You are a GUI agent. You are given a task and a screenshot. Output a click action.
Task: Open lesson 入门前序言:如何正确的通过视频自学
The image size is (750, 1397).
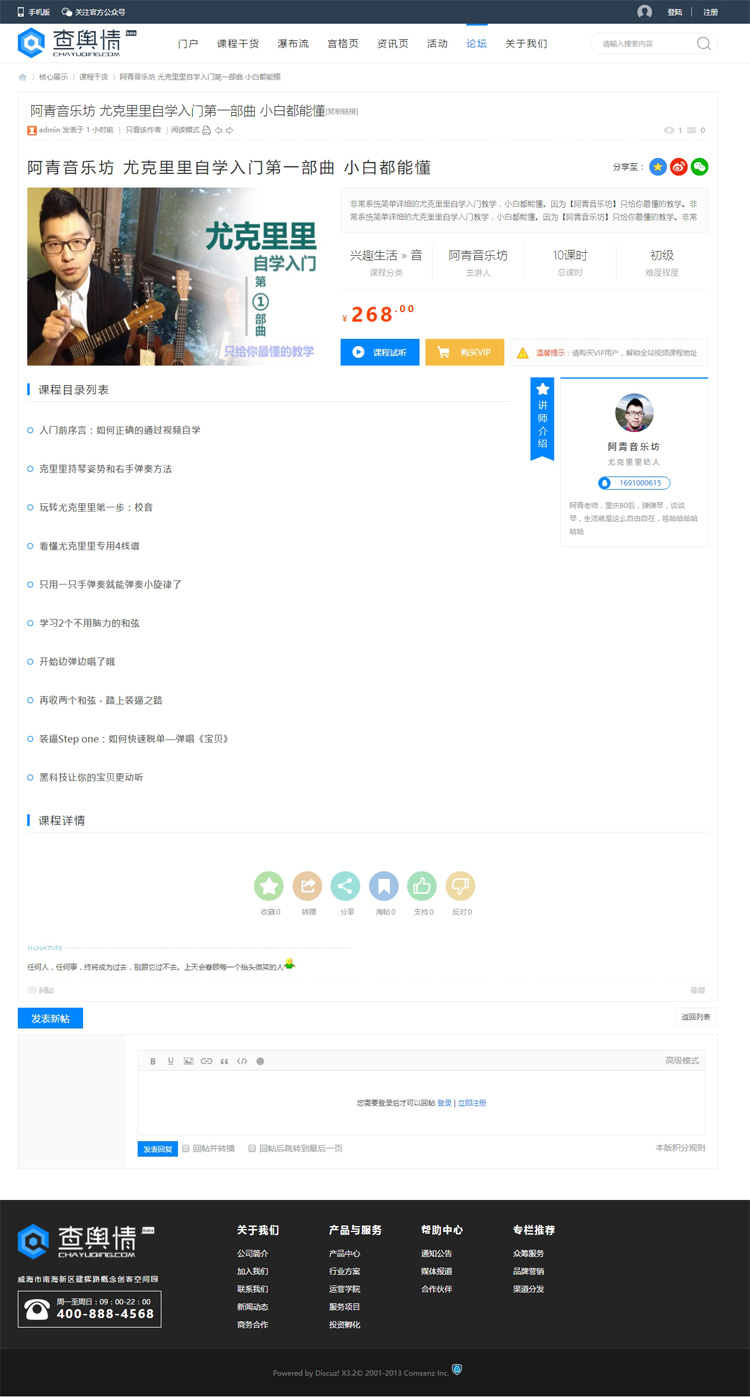click(x=120, y=430)
